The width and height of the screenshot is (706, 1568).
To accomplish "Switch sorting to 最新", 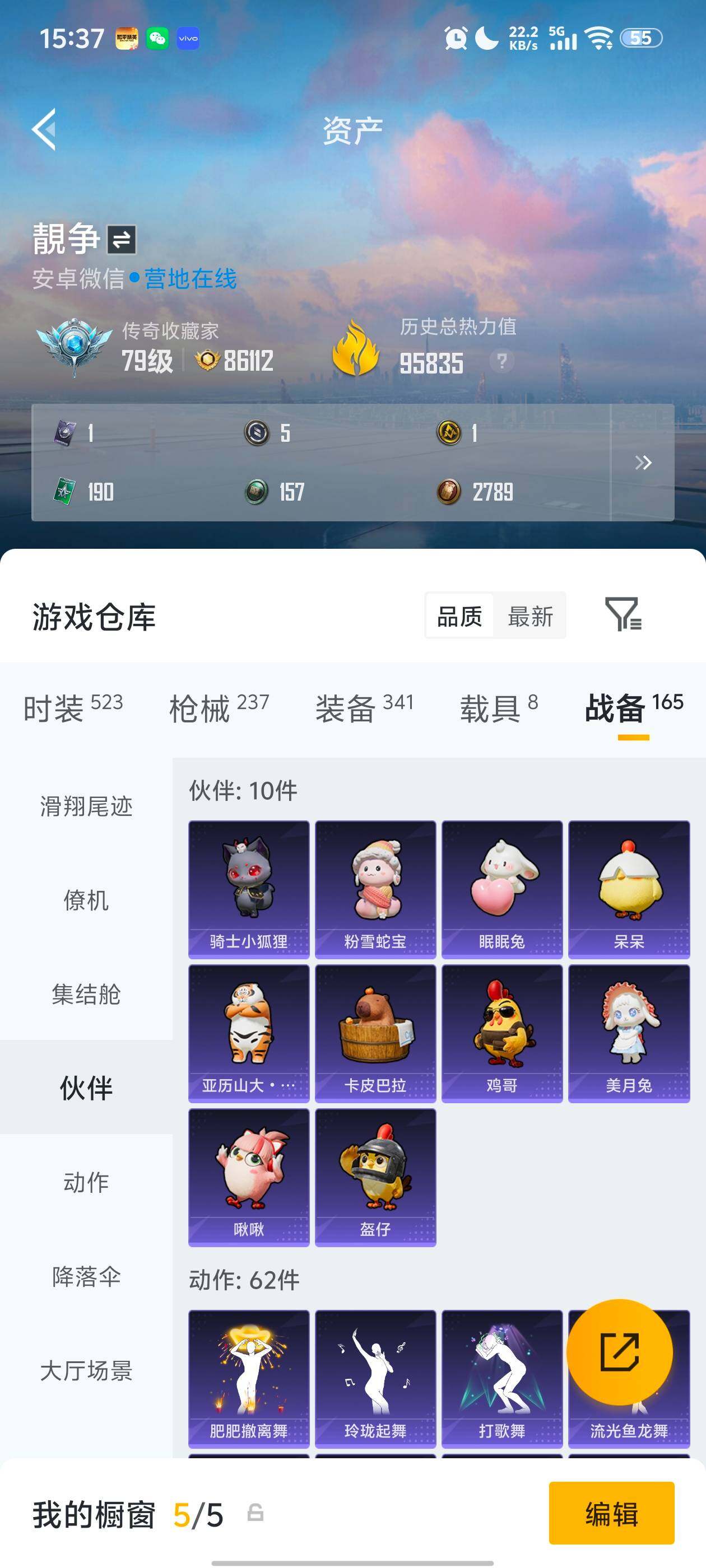I will [529, 616].
